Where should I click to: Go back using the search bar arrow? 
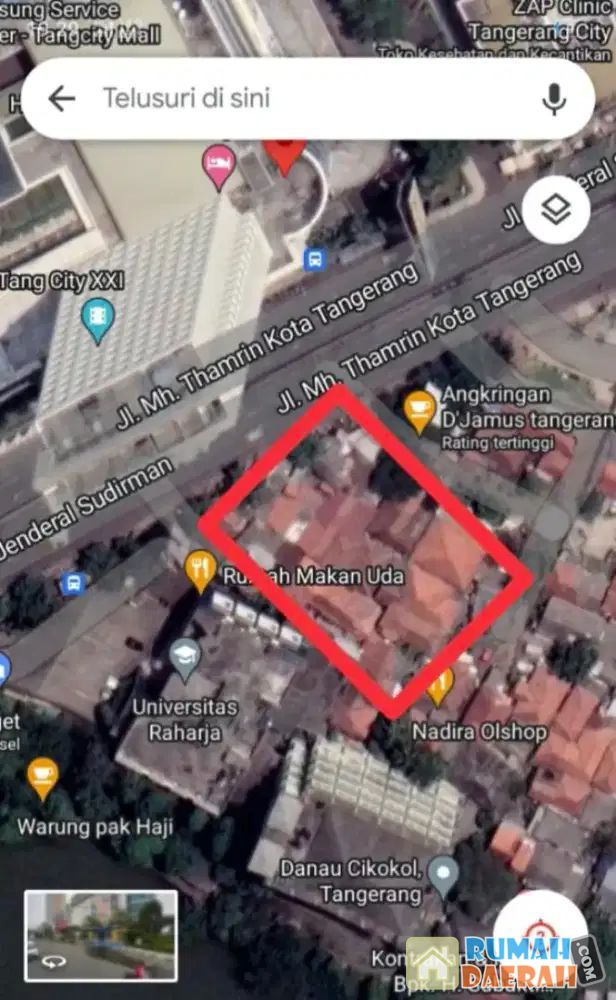[62, 98]
